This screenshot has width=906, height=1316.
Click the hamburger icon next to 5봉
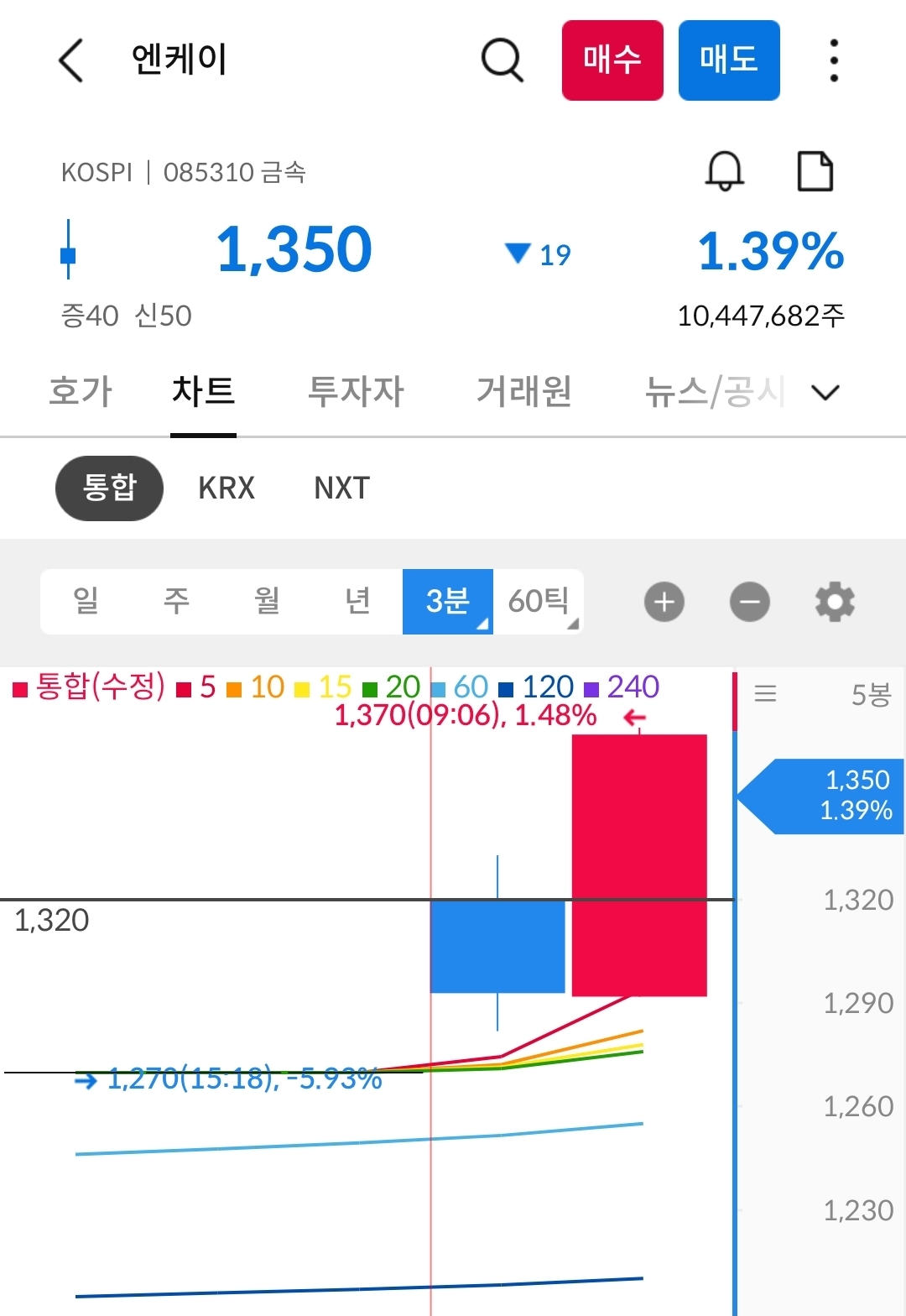point(765,693)
